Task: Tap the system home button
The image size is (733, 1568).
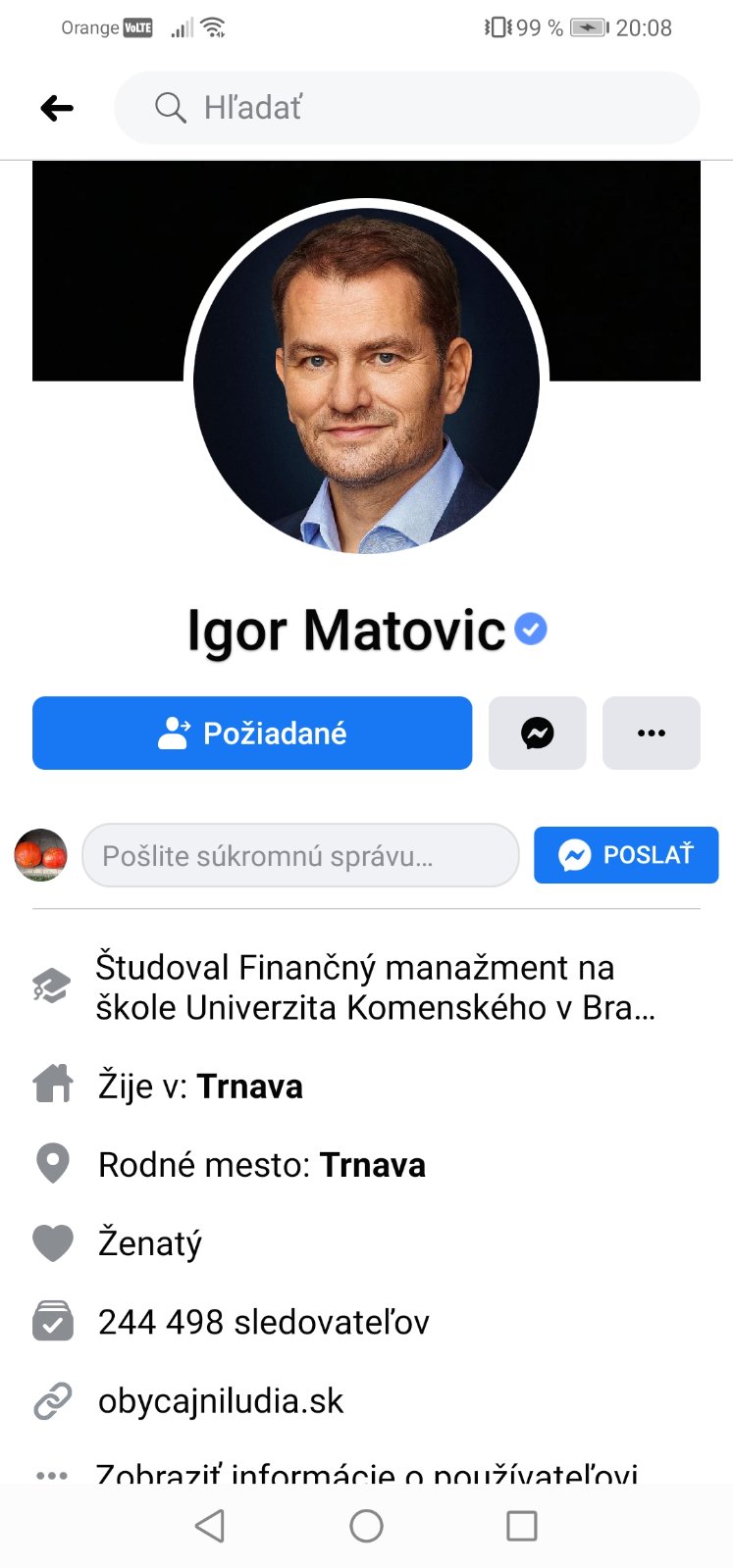Action: (x=366, y=1526)
